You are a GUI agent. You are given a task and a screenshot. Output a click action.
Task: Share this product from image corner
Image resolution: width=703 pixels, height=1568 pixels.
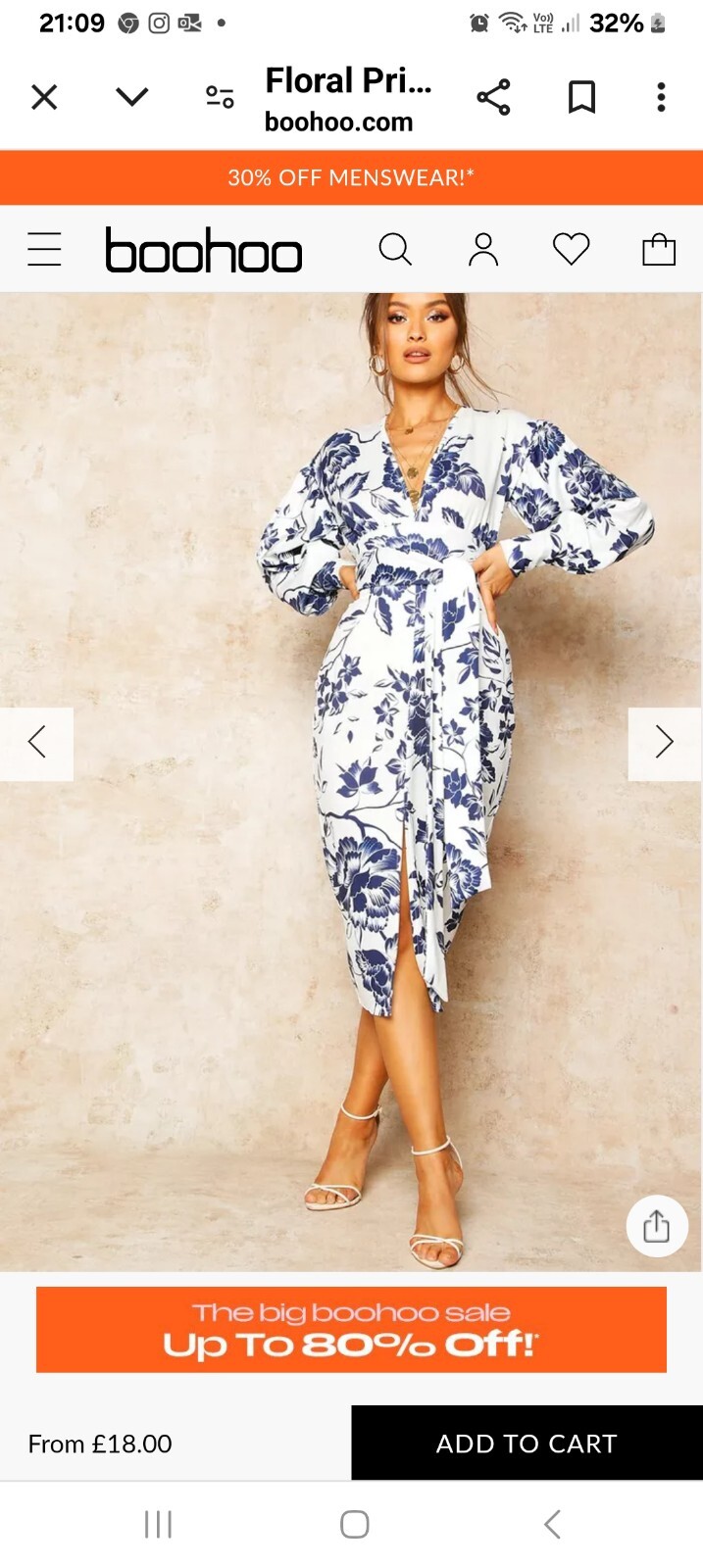tap(656, 1226)
